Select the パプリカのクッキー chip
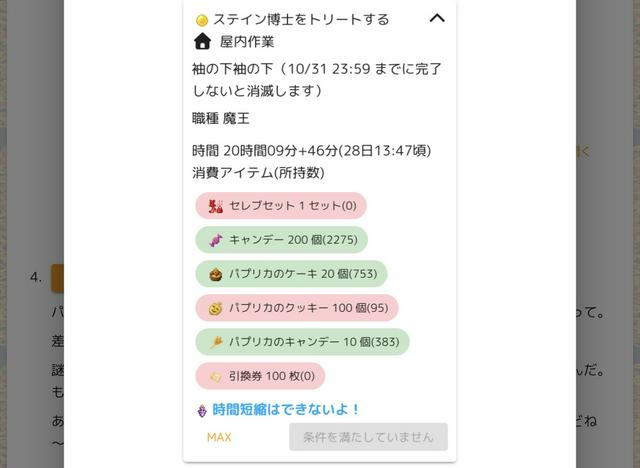 coord(297,308)
